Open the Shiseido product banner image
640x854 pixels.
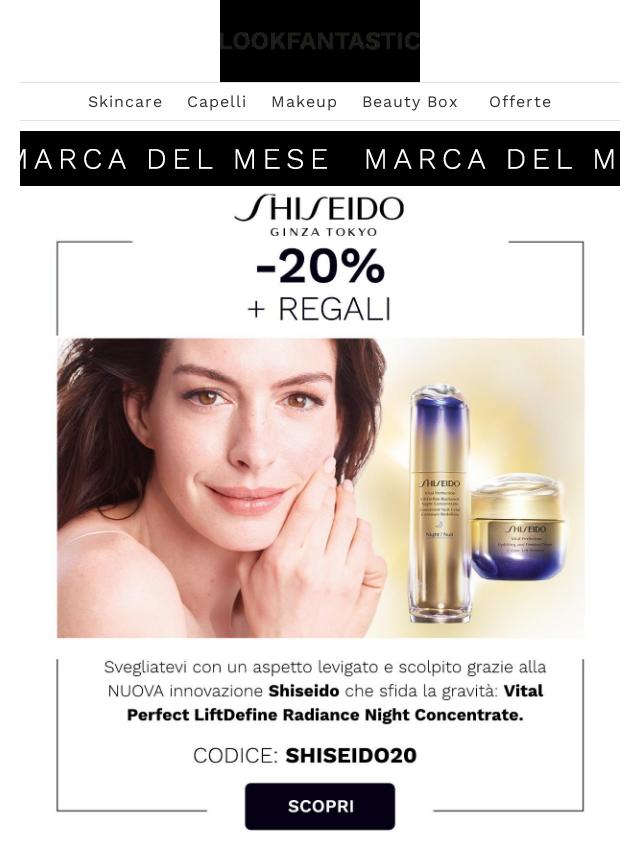click(320, 488)
